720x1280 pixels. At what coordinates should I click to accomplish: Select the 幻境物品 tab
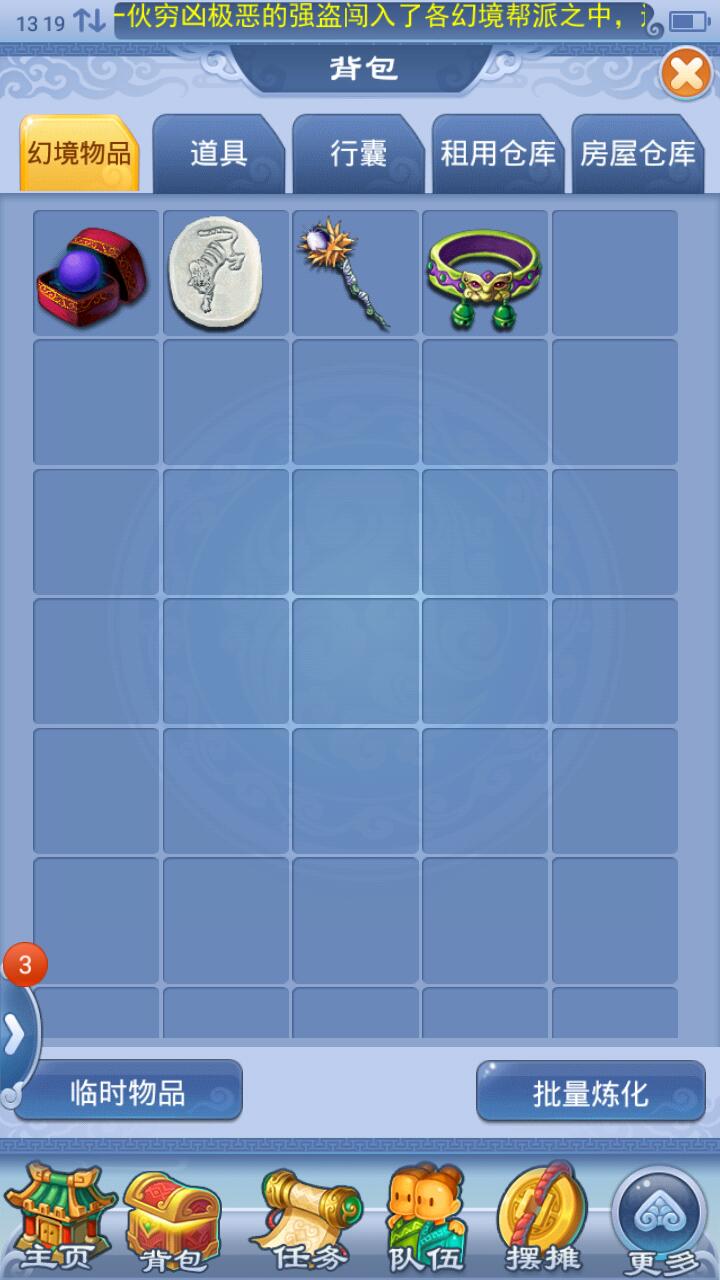click(x=79, y=154)
